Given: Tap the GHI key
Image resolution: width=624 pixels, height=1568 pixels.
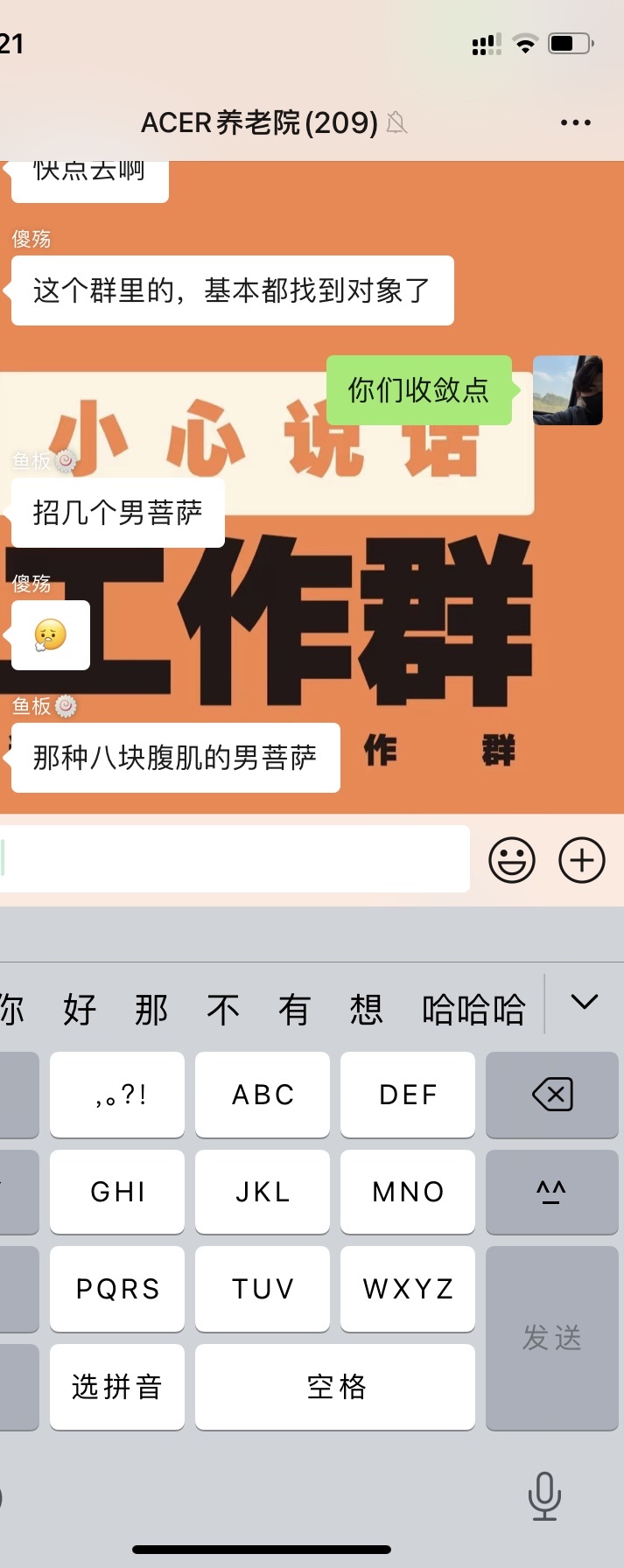Looking at the screenshot, I should (117, 1192).
